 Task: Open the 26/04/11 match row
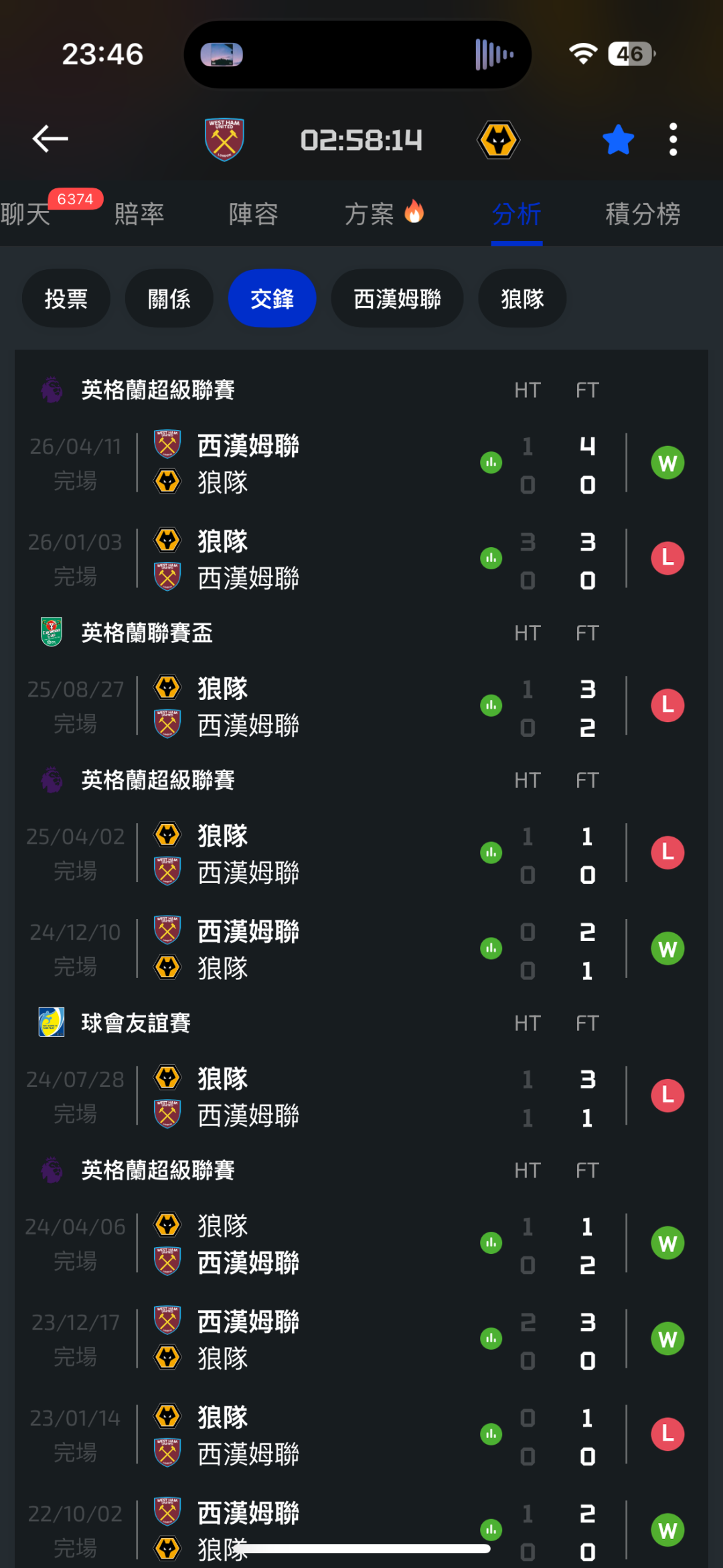pos(361,464)
